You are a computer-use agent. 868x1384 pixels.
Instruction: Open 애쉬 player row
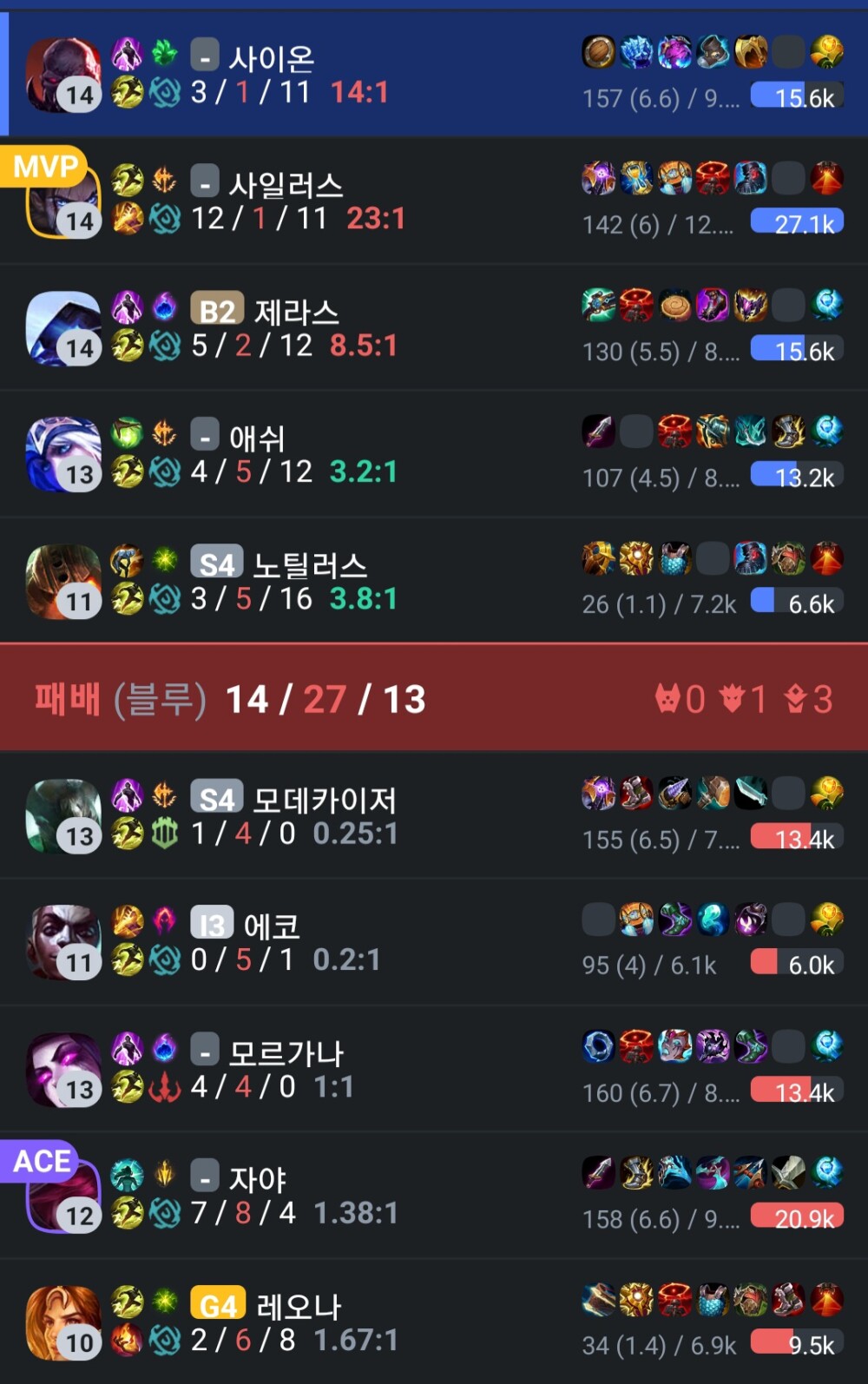click(434, 455)
